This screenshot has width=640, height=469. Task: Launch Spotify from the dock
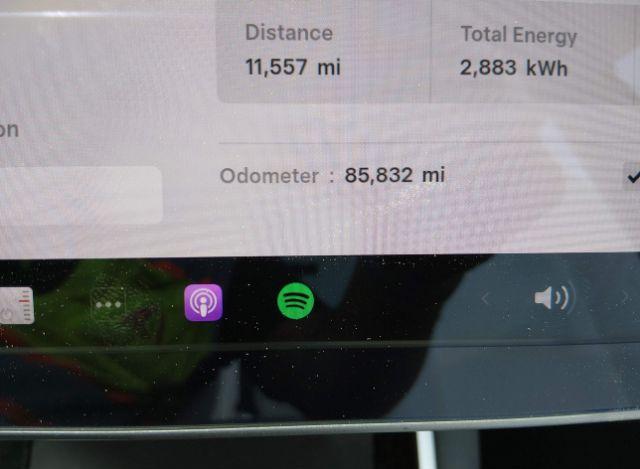(x=295, y=300)
